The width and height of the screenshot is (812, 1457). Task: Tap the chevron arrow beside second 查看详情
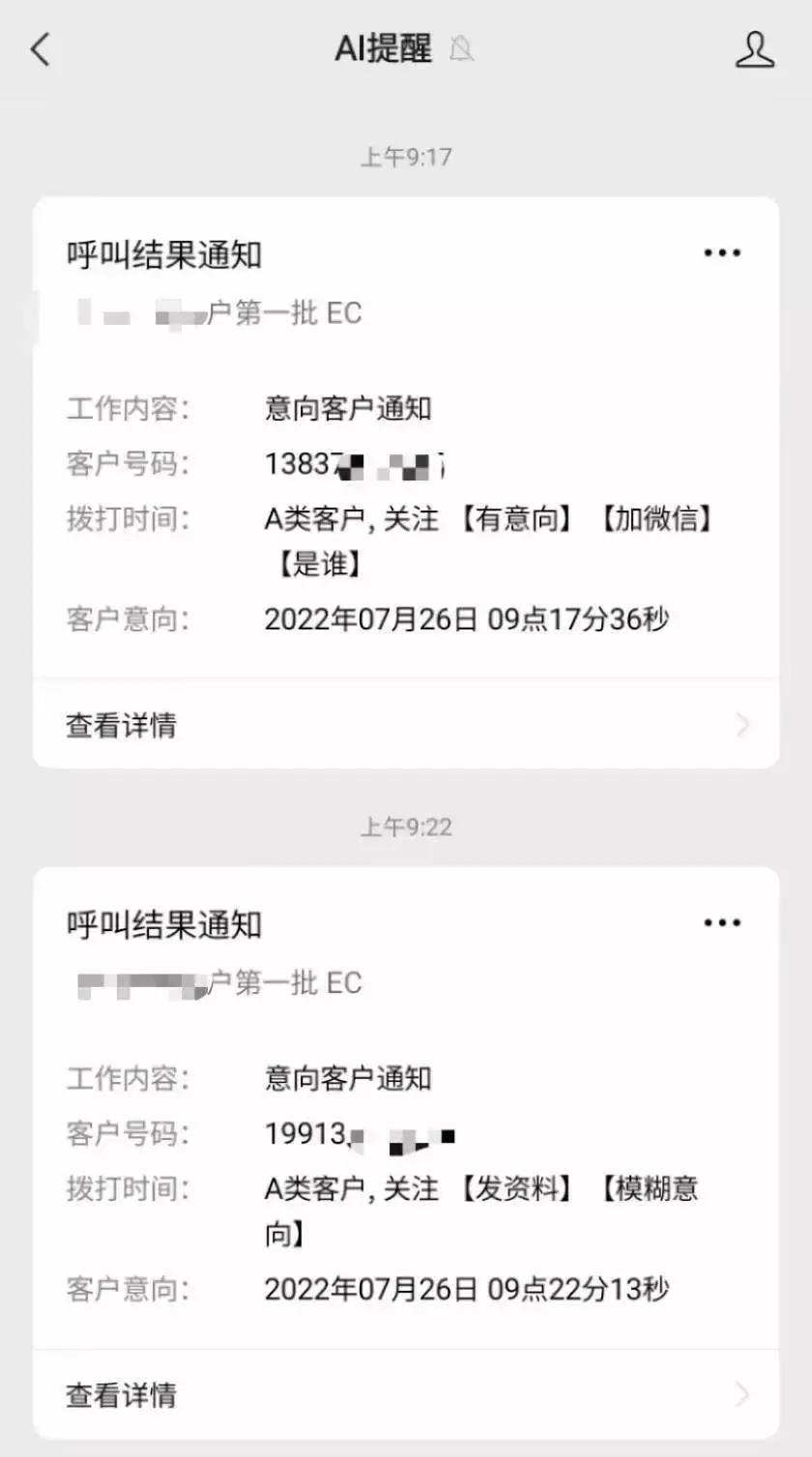(x=742, y=1392)
